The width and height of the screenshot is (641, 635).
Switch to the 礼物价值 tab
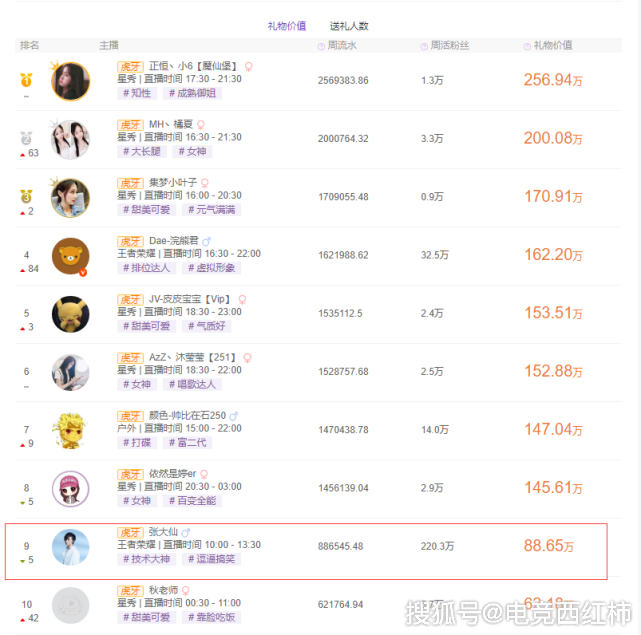point(287,26)
